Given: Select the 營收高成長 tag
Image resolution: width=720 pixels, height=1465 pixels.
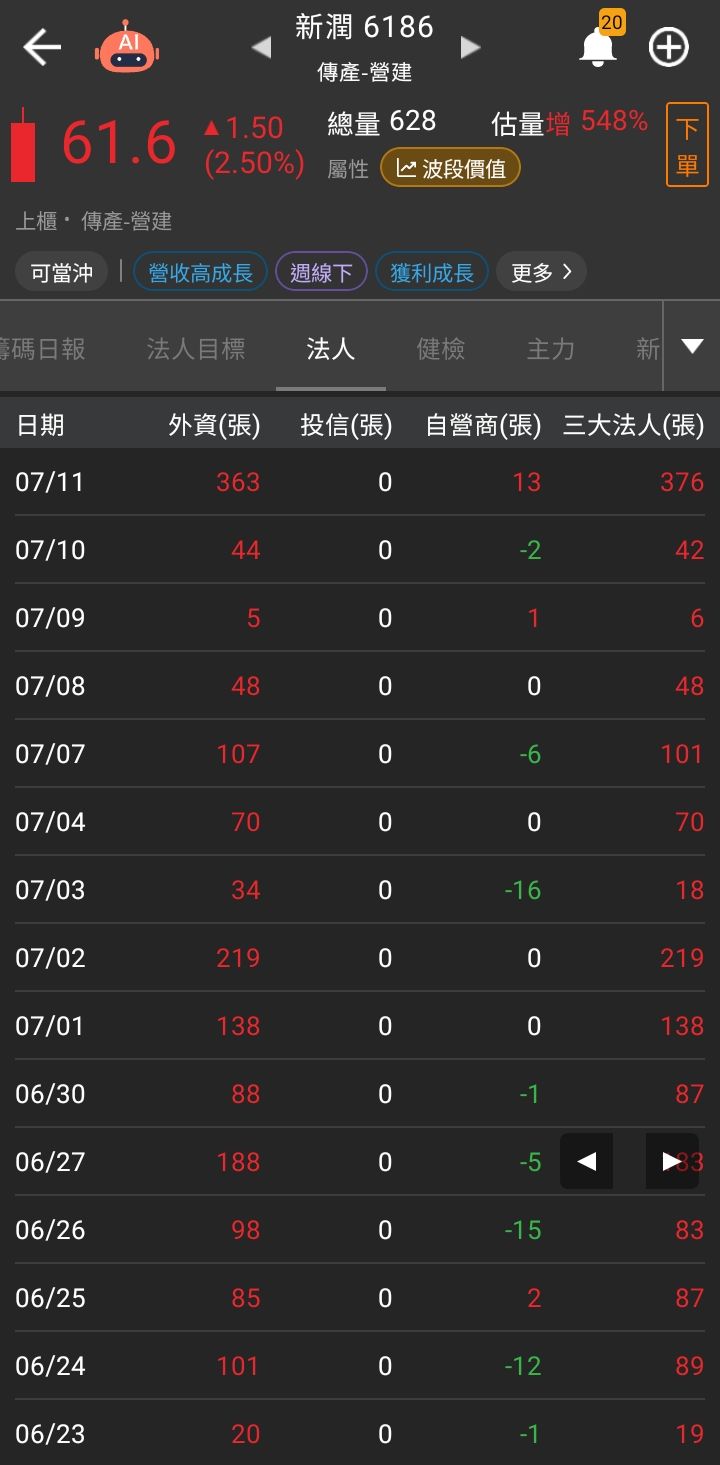Looking at the screenshot, I should click(200, 272).
